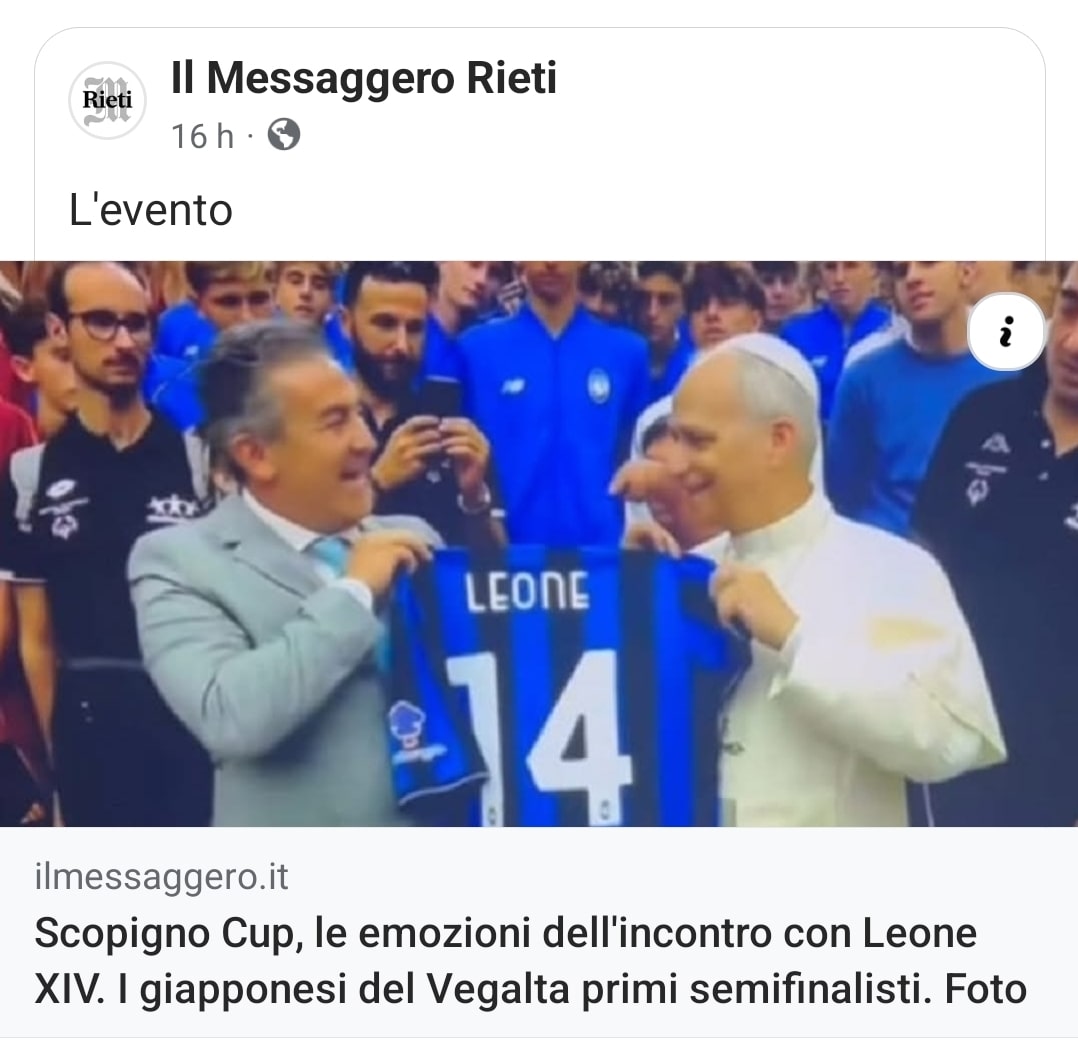Tap the info icon on article image
The height and width of the screenshot is (1059, 1078).
coord(1006,334)
